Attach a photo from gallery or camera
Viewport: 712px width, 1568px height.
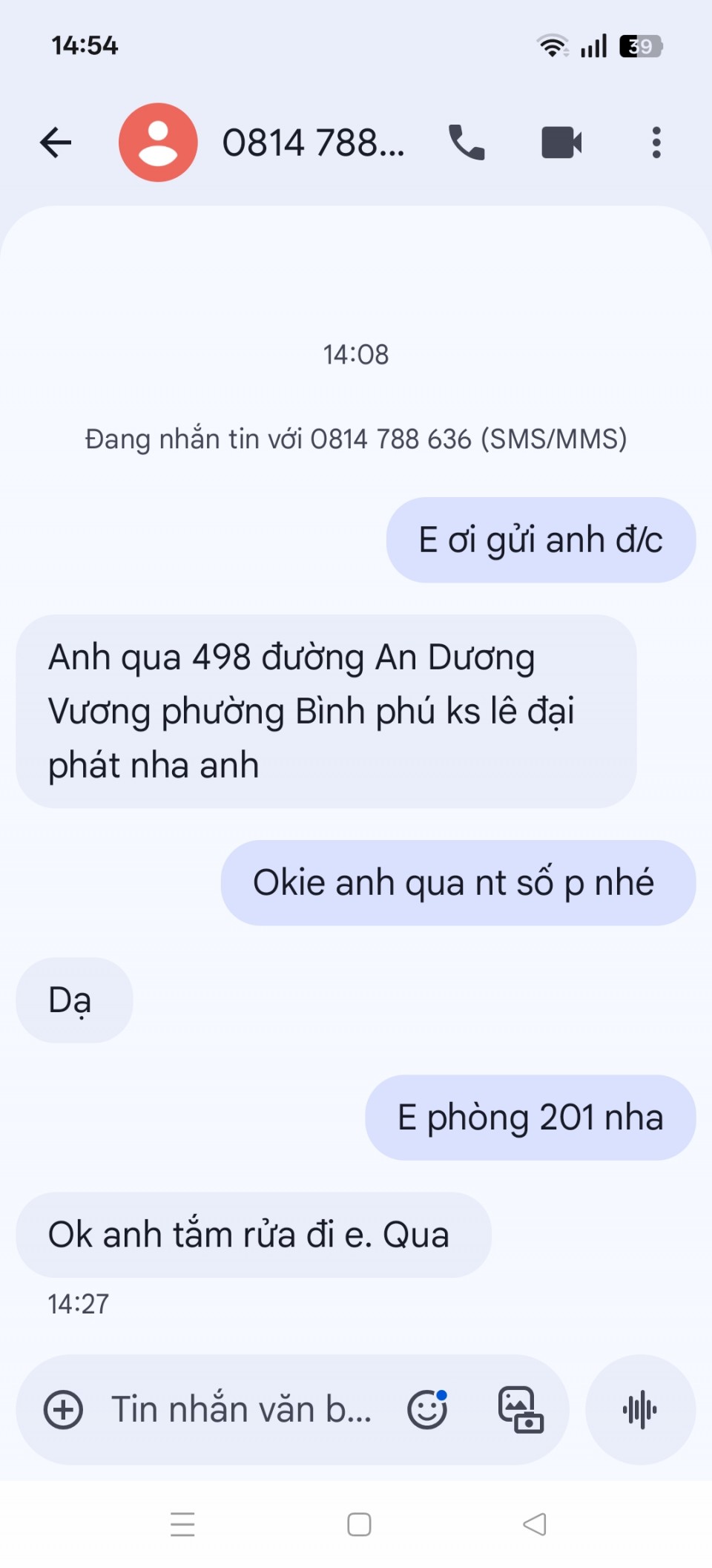(x=521, y=1409)
